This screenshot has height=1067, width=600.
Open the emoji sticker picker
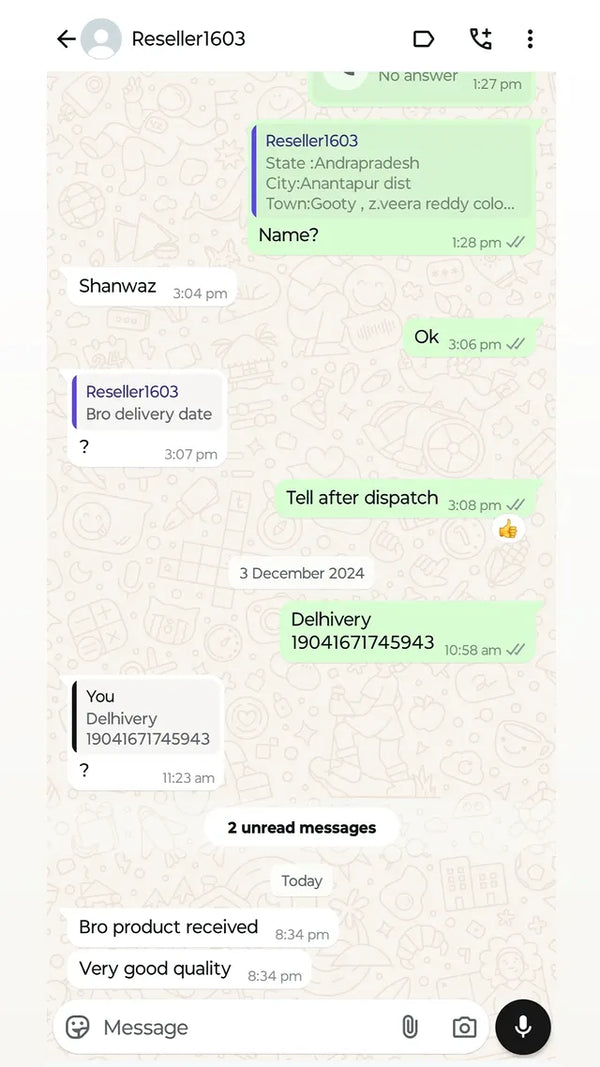tap(78, 1027)
